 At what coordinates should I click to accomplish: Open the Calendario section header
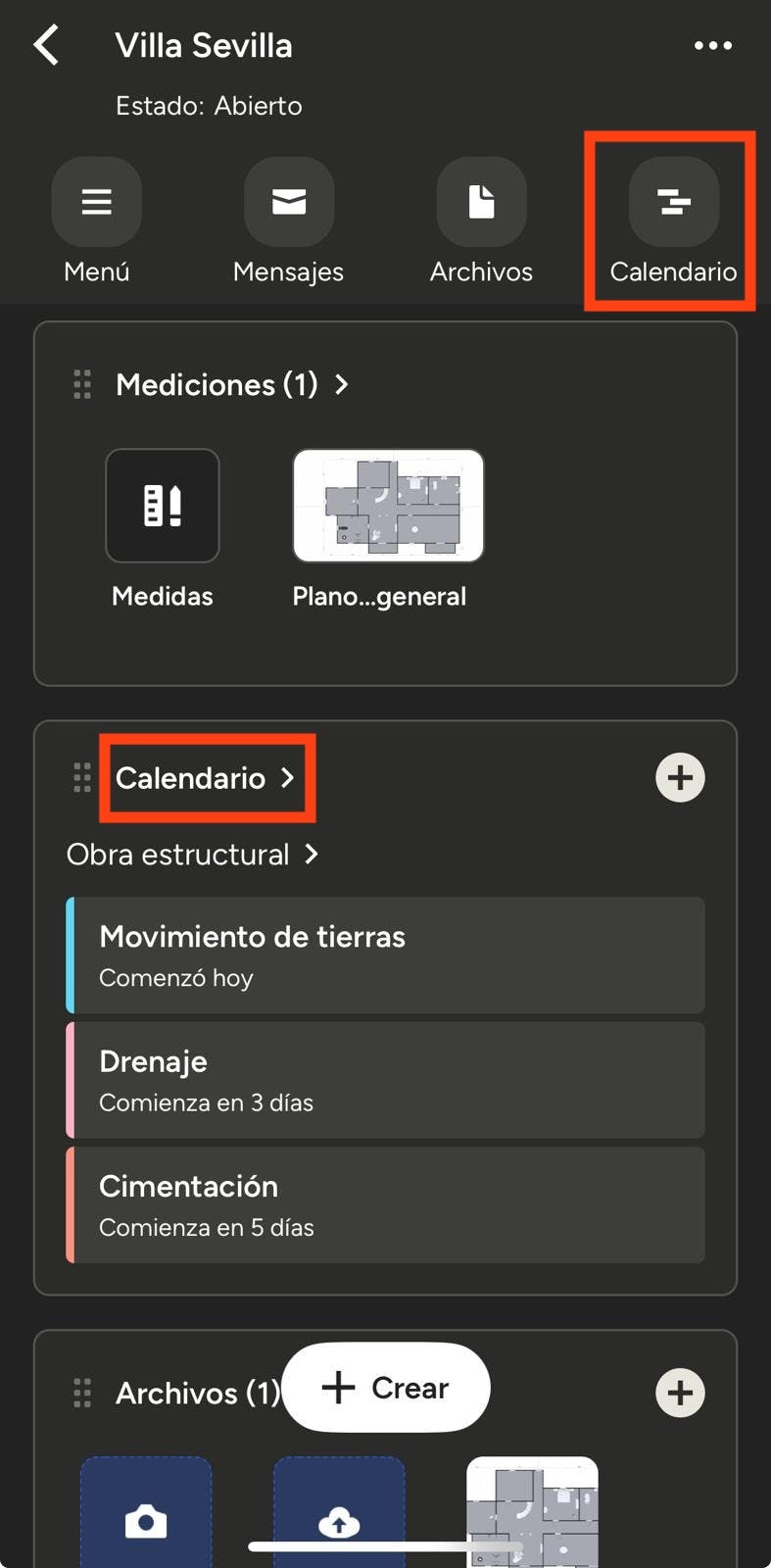click(205, 778)
